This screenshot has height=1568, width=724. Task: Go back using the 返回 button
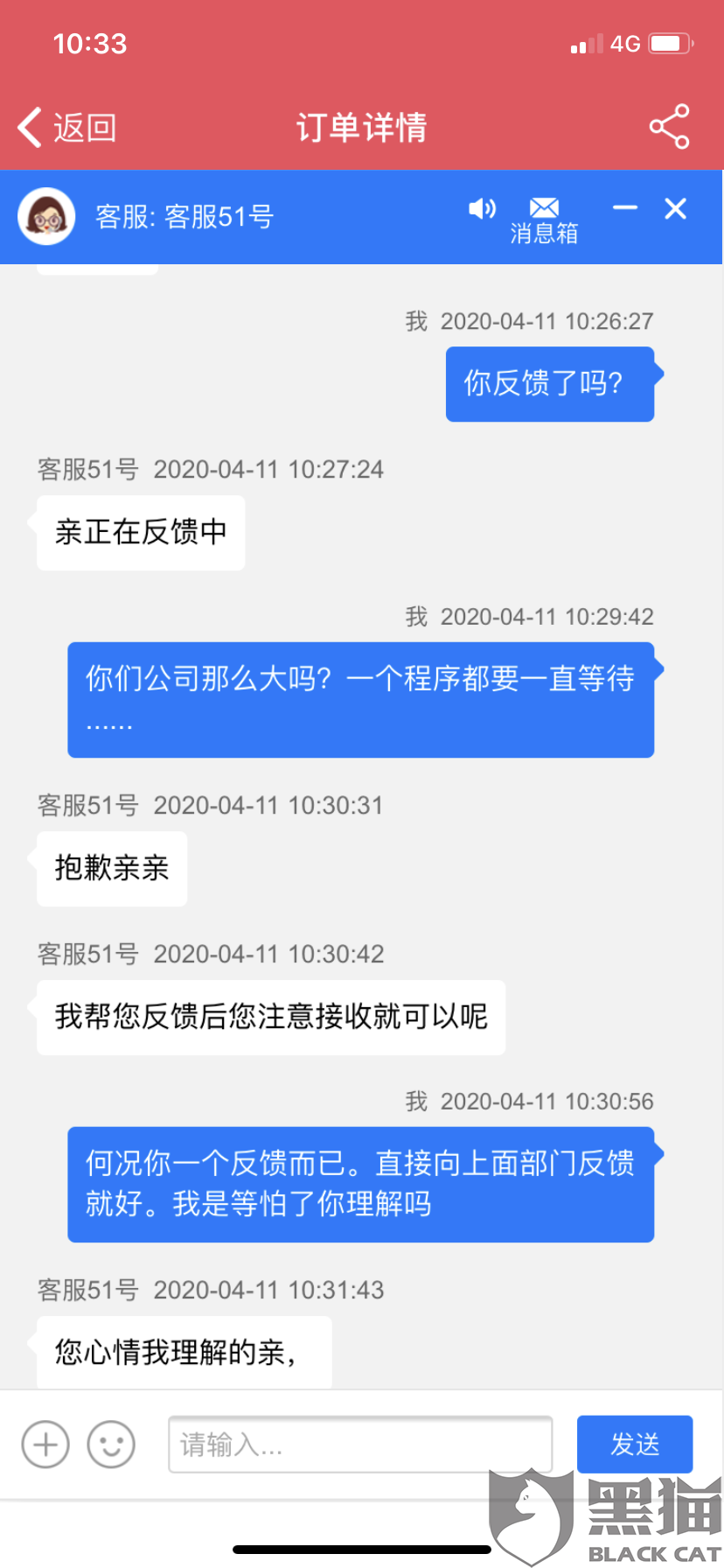tap(67, 128)
